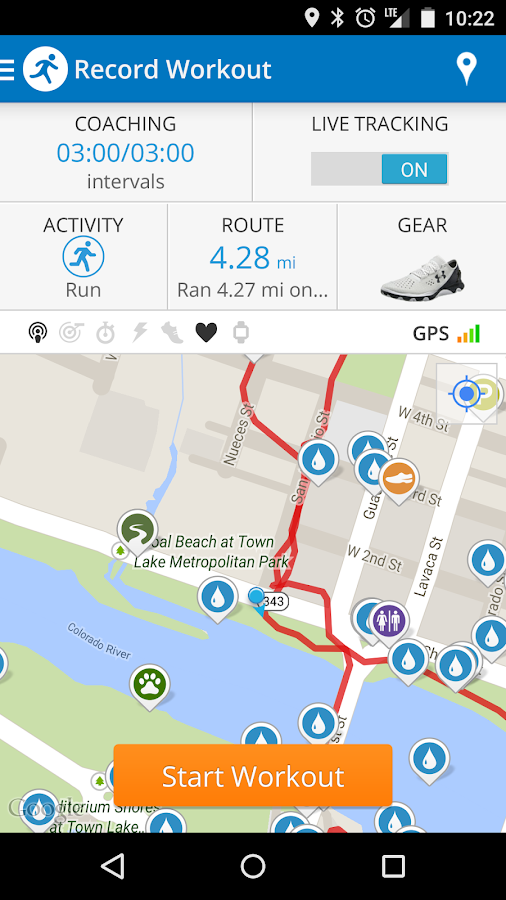Turn off Live Tracking switch
The height and width of the screenshot is (900, 506).
coord(379,169)
